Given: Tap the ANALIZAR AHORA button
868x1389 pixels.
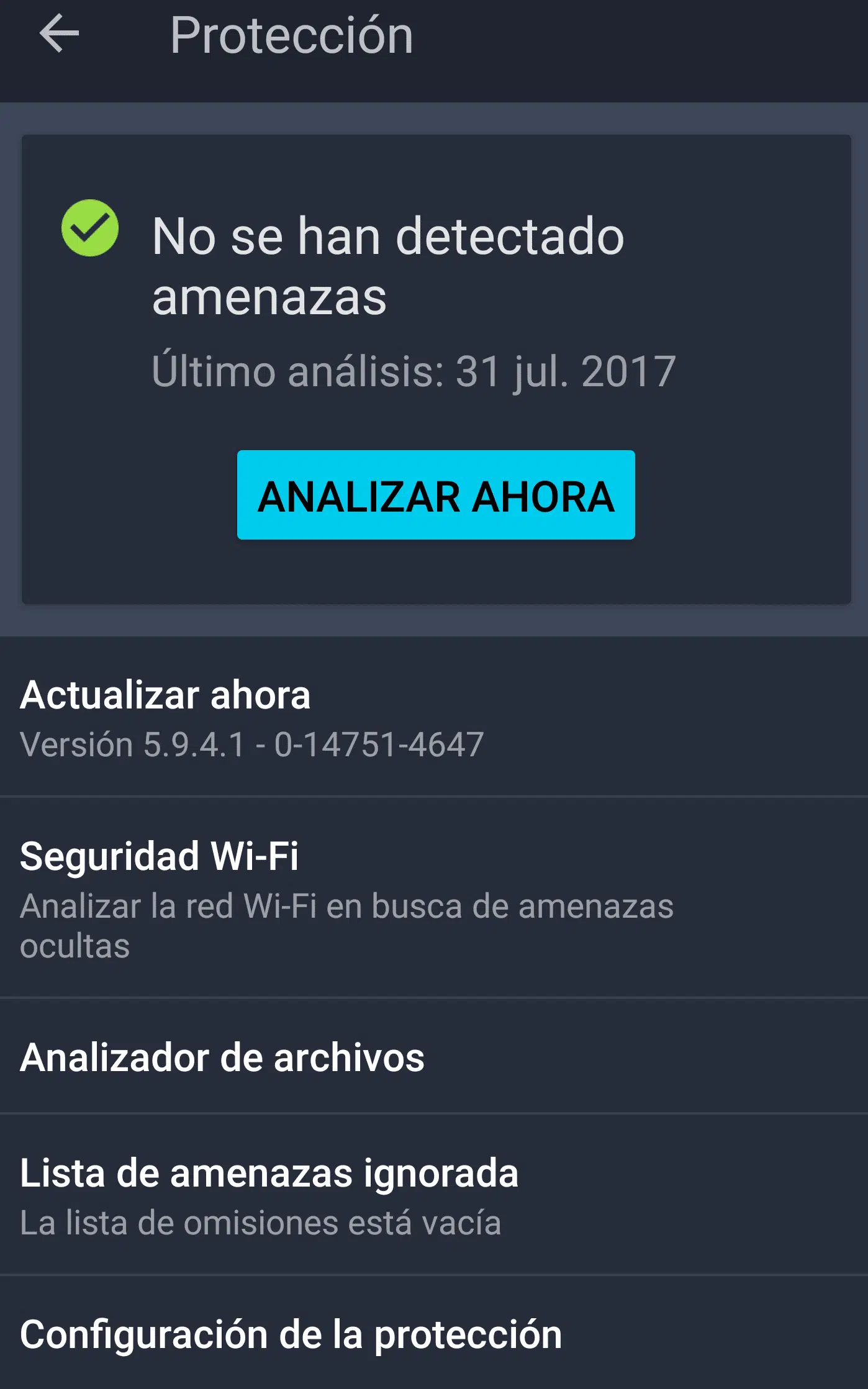Looking at the screenshot, I should (436, 495).
